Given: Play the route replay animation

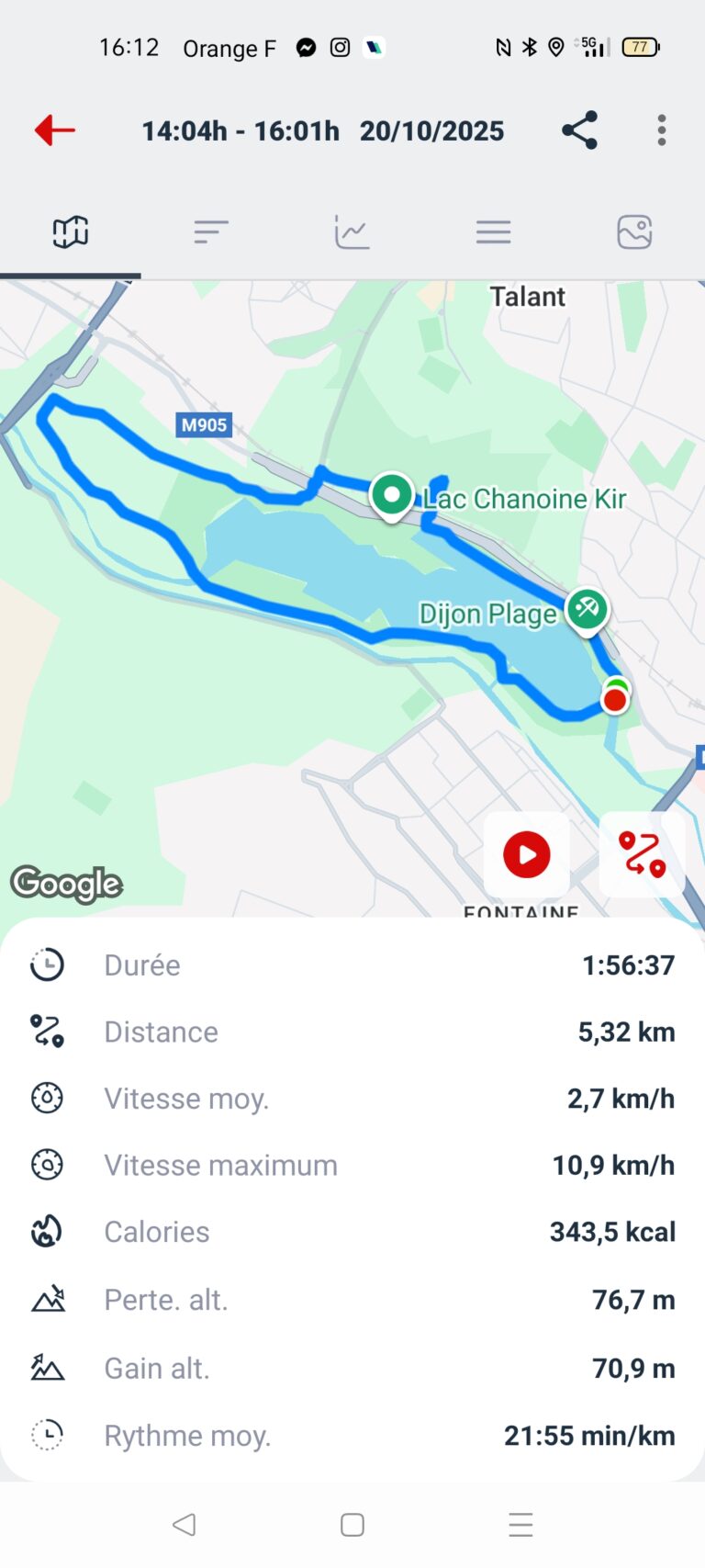Looking at the screenshot, I should click(527, 854).
